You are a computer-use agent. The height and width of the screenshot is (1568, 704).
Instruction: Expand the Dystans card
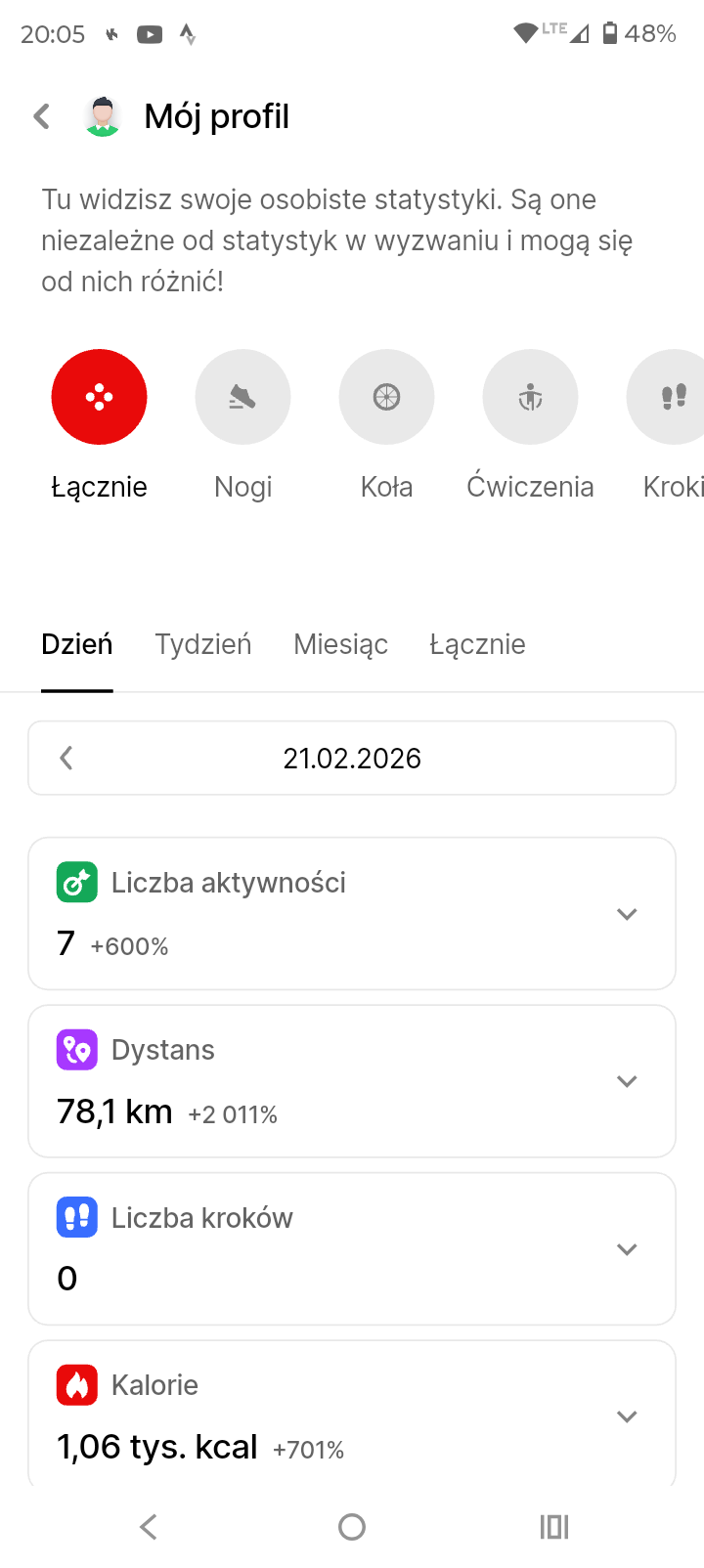tap(627, 1081)
